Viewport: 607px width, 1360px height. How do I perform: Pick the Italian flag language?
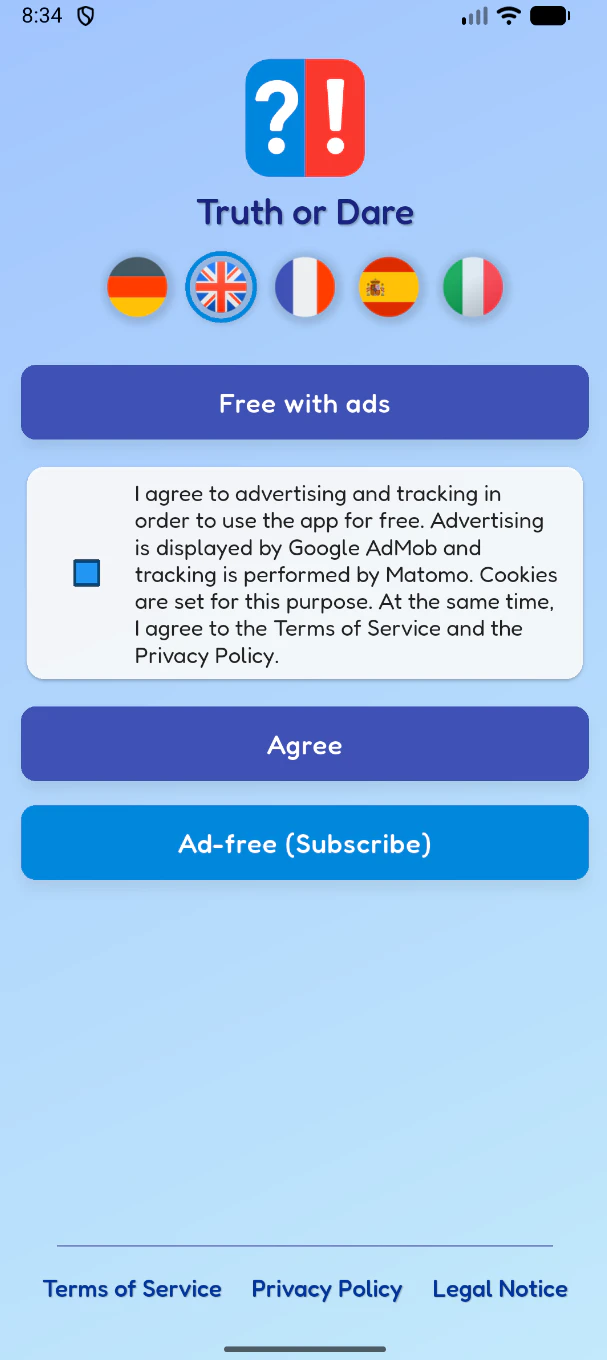[x=472, y=287]
